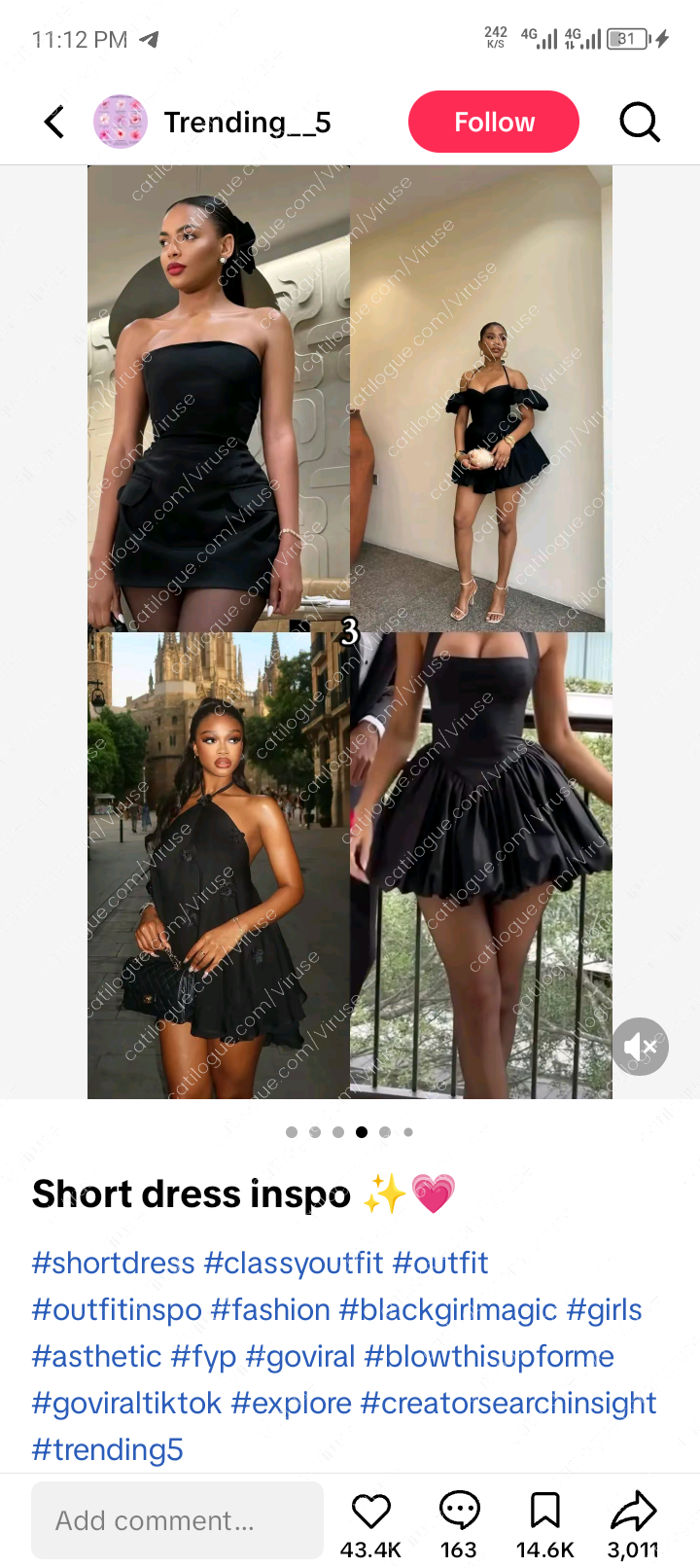This screenshot has height=1568, width=700.
Task: Like this post with the heart
Action: [370, 1512]
